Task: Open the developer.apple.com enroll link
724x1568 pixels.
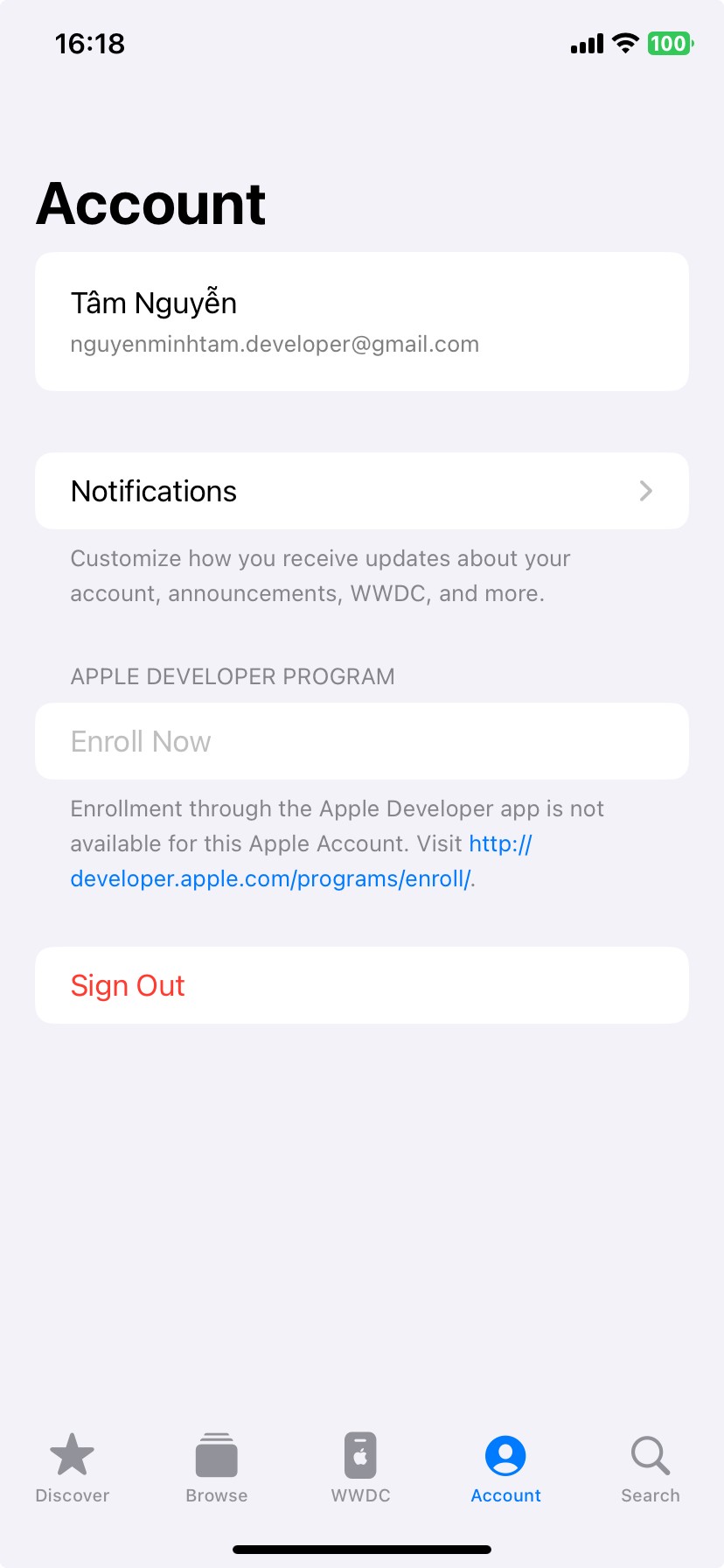Action: (x=271, y=878)
